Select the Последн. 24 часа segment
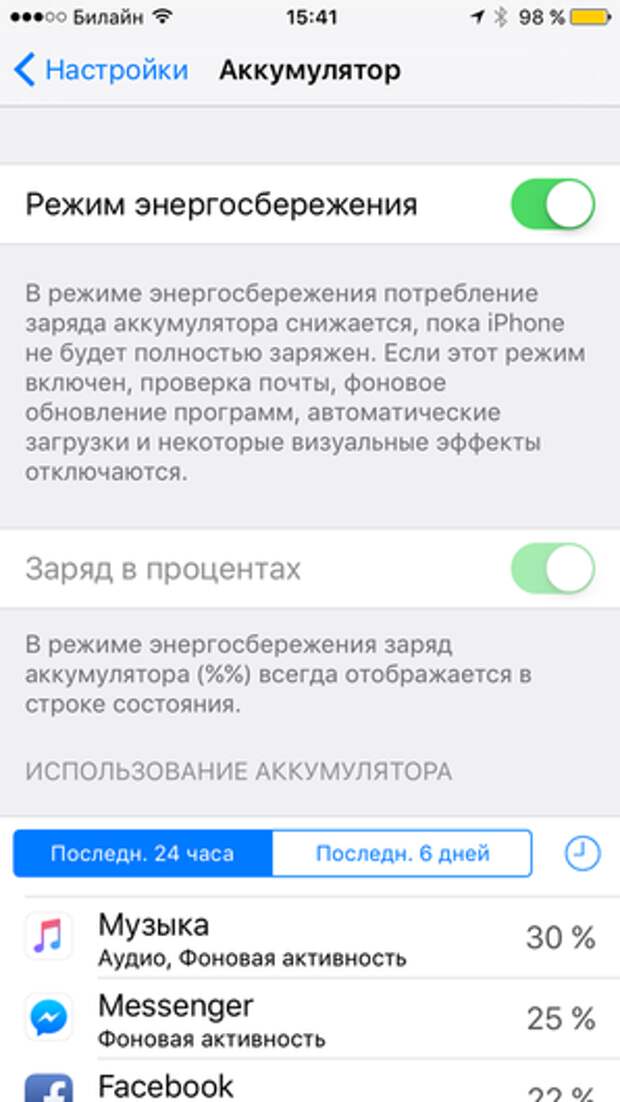Image resolution: width=620 pixels, height=1102 pixels. point(143,853)
